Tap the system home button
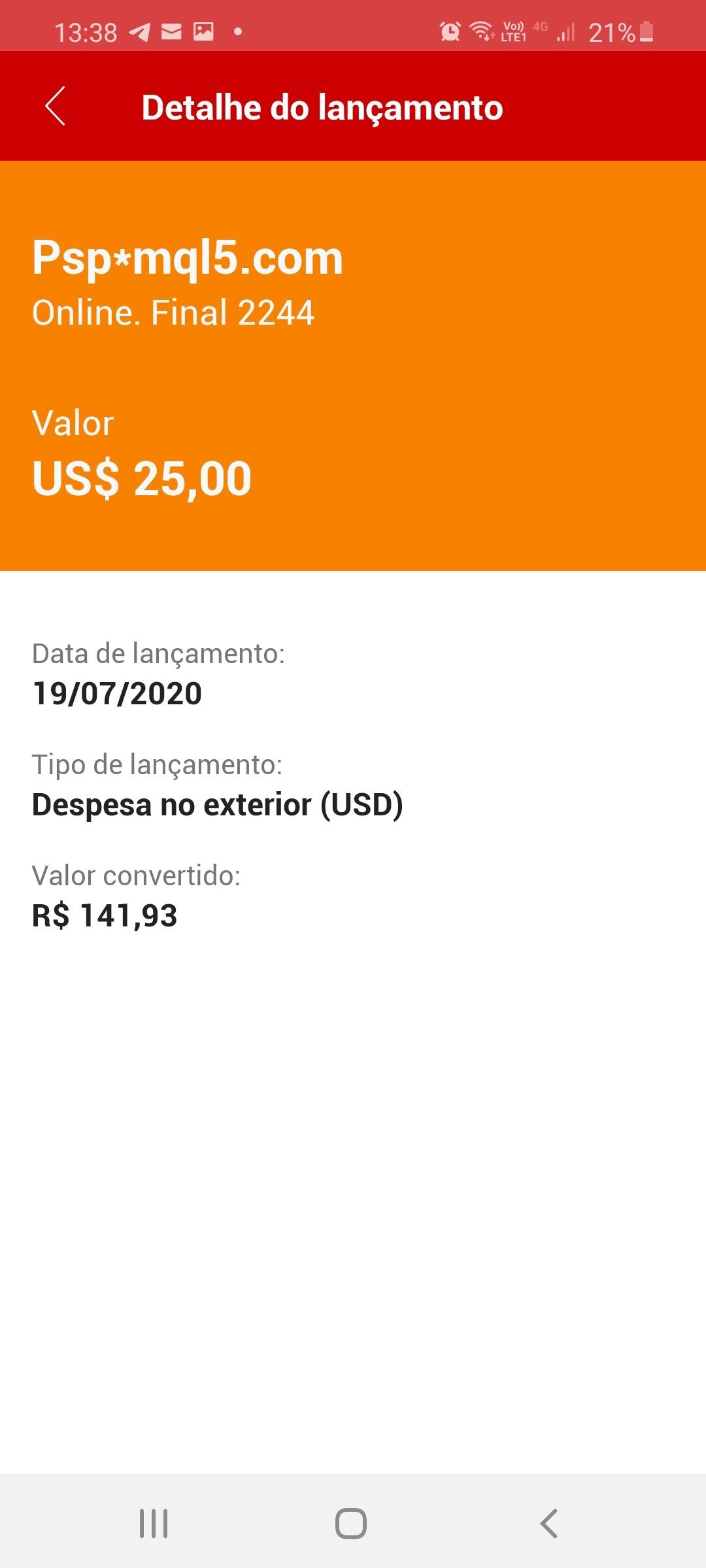 (351, 1524)
